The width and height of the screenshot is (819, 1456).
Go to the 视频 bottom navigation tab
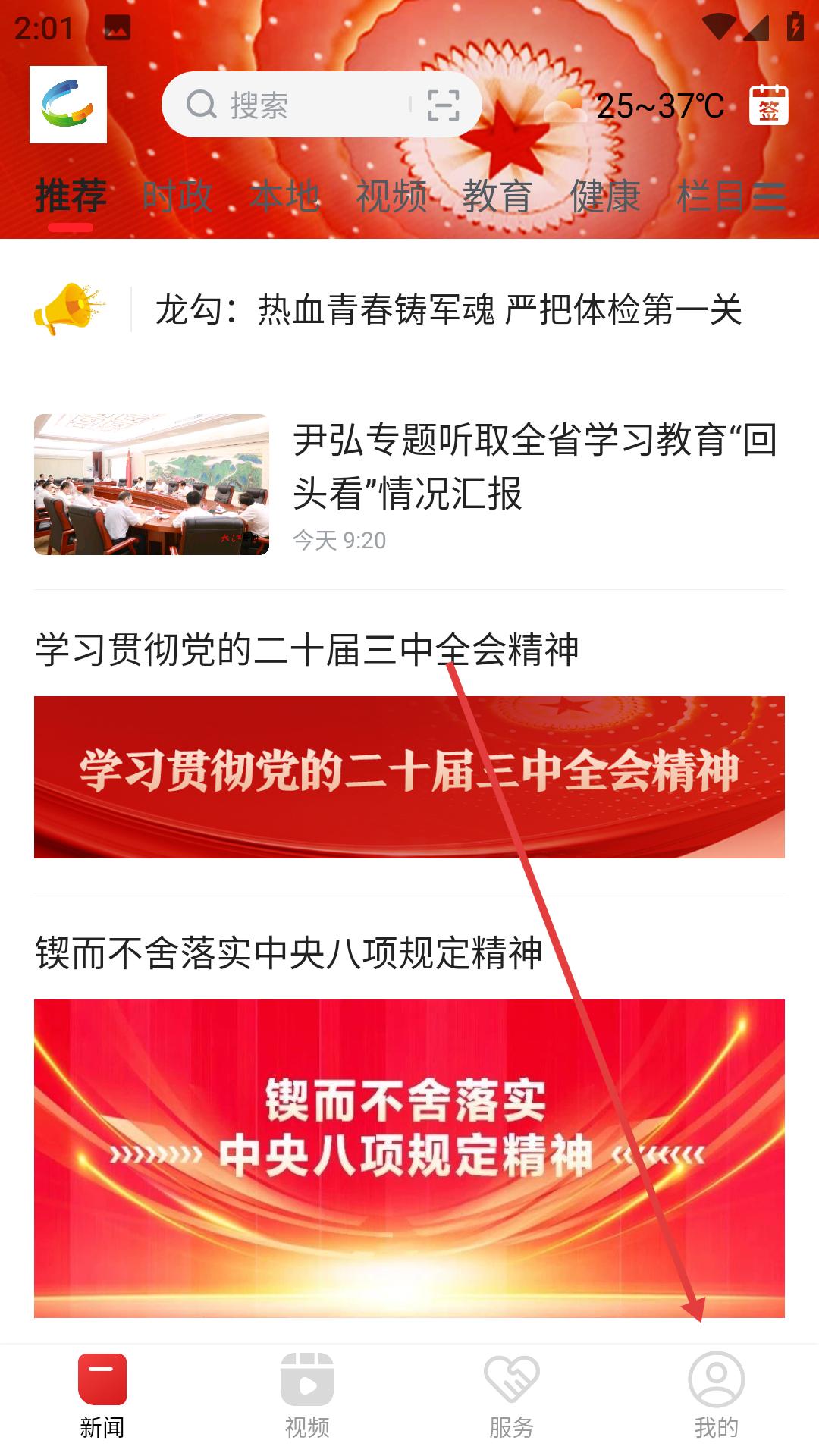[307, 1395]
